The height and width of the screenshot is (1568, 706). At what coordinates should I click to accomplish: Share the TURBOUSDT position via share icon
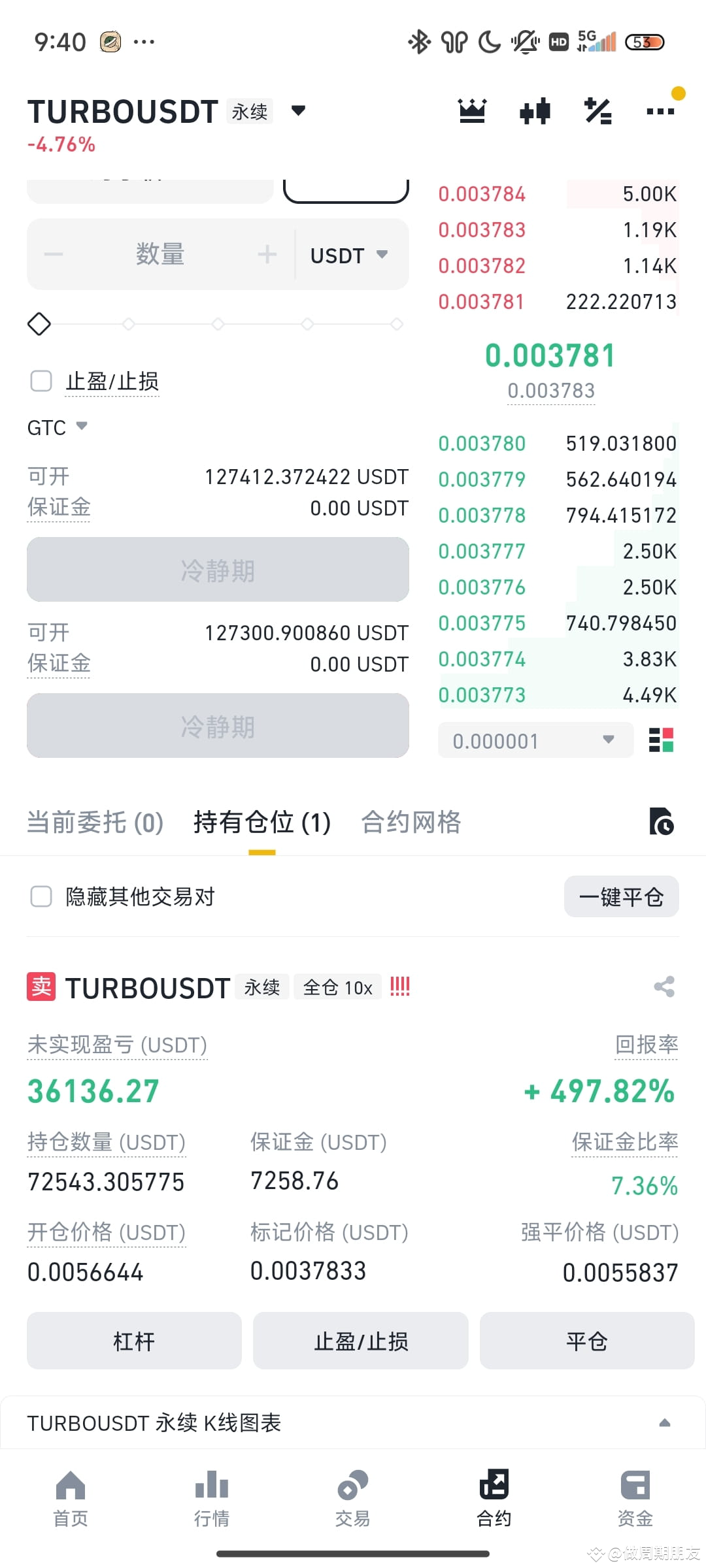(x=664, y=987)
